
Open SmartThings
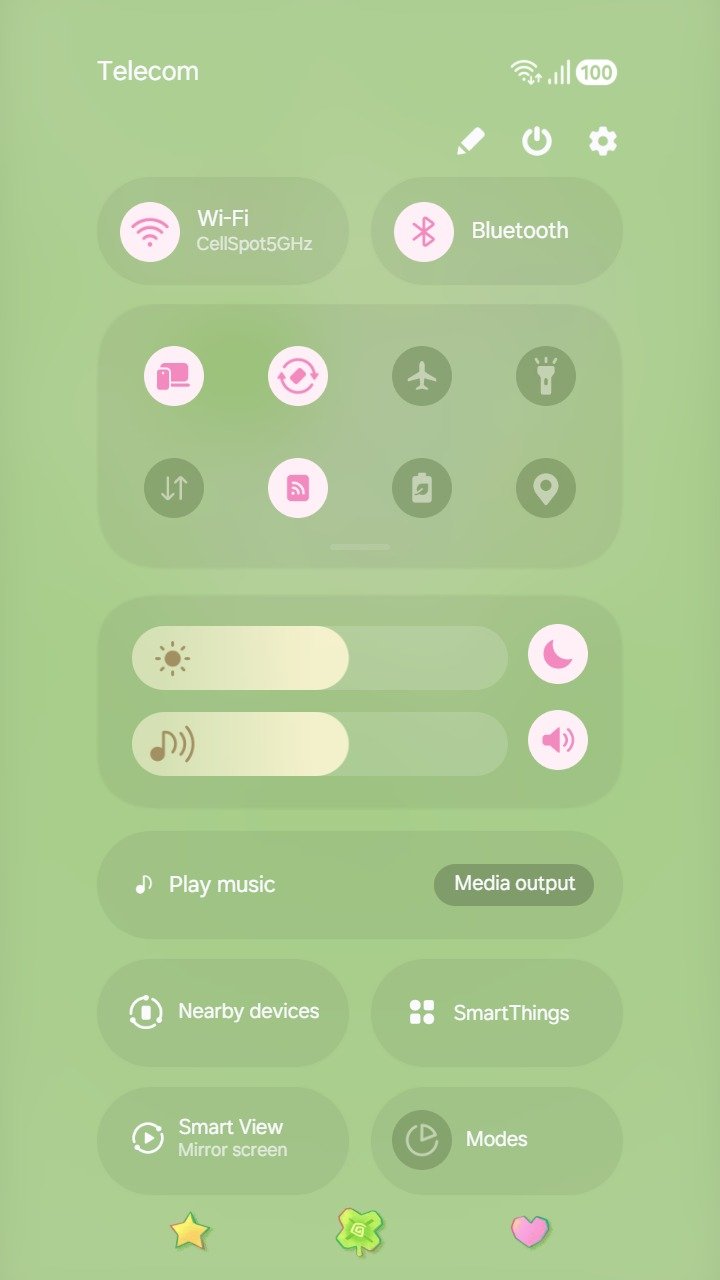pyautogui.click(x=497, y=1012)
